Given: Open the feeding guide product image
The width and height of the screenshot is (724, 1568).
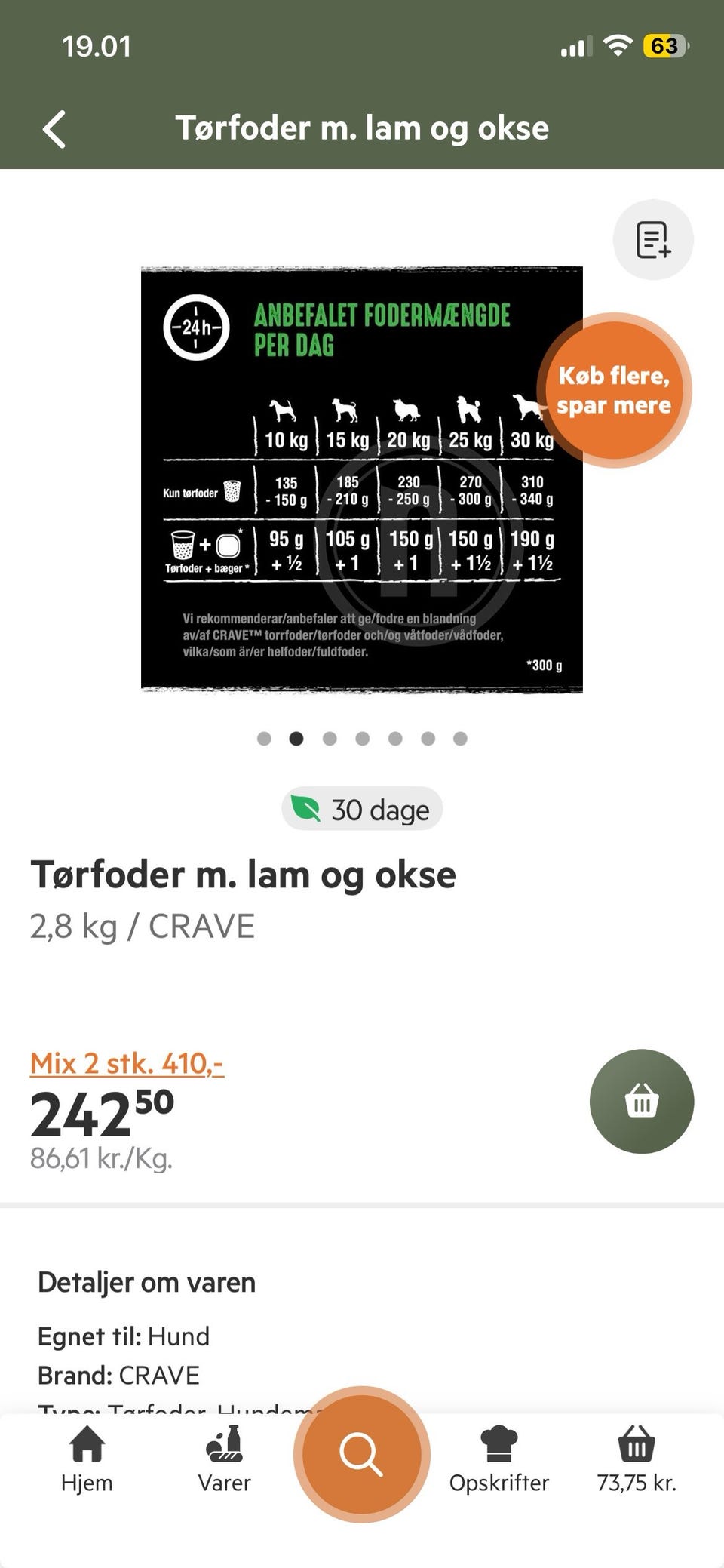Looking at the screenshot, I should (361, 480).
